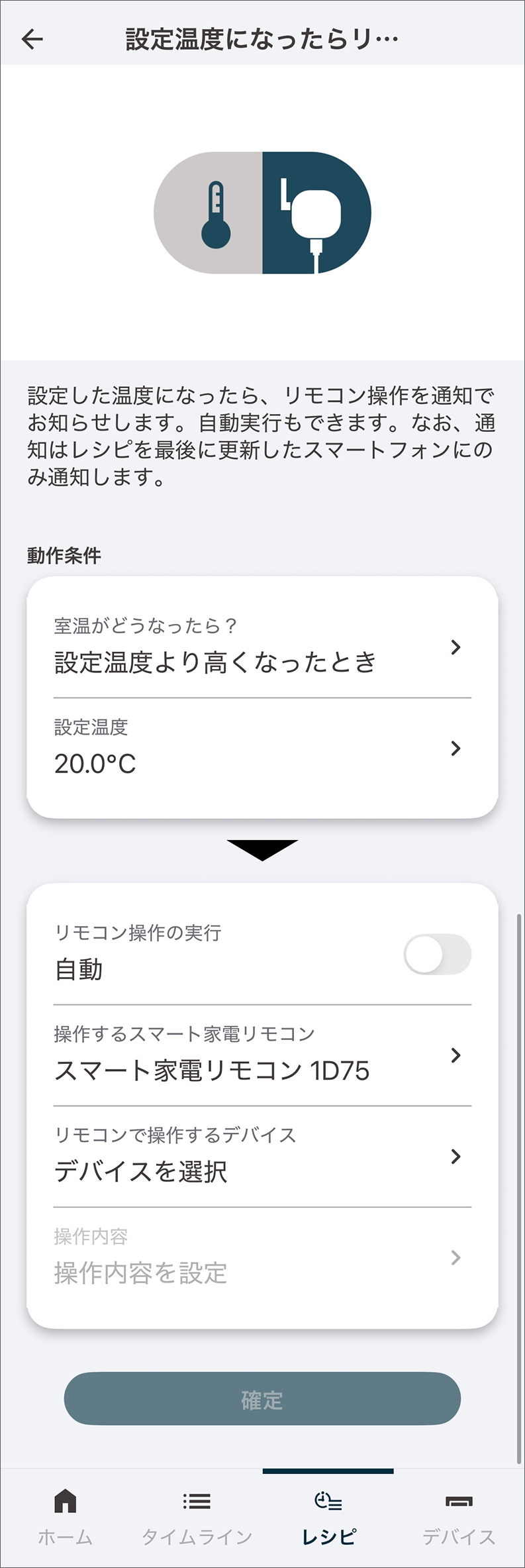Screen dimensions: 525x1568
Task: Open the 設定温度 temperature selection
Action: click(x=262, y=749)
